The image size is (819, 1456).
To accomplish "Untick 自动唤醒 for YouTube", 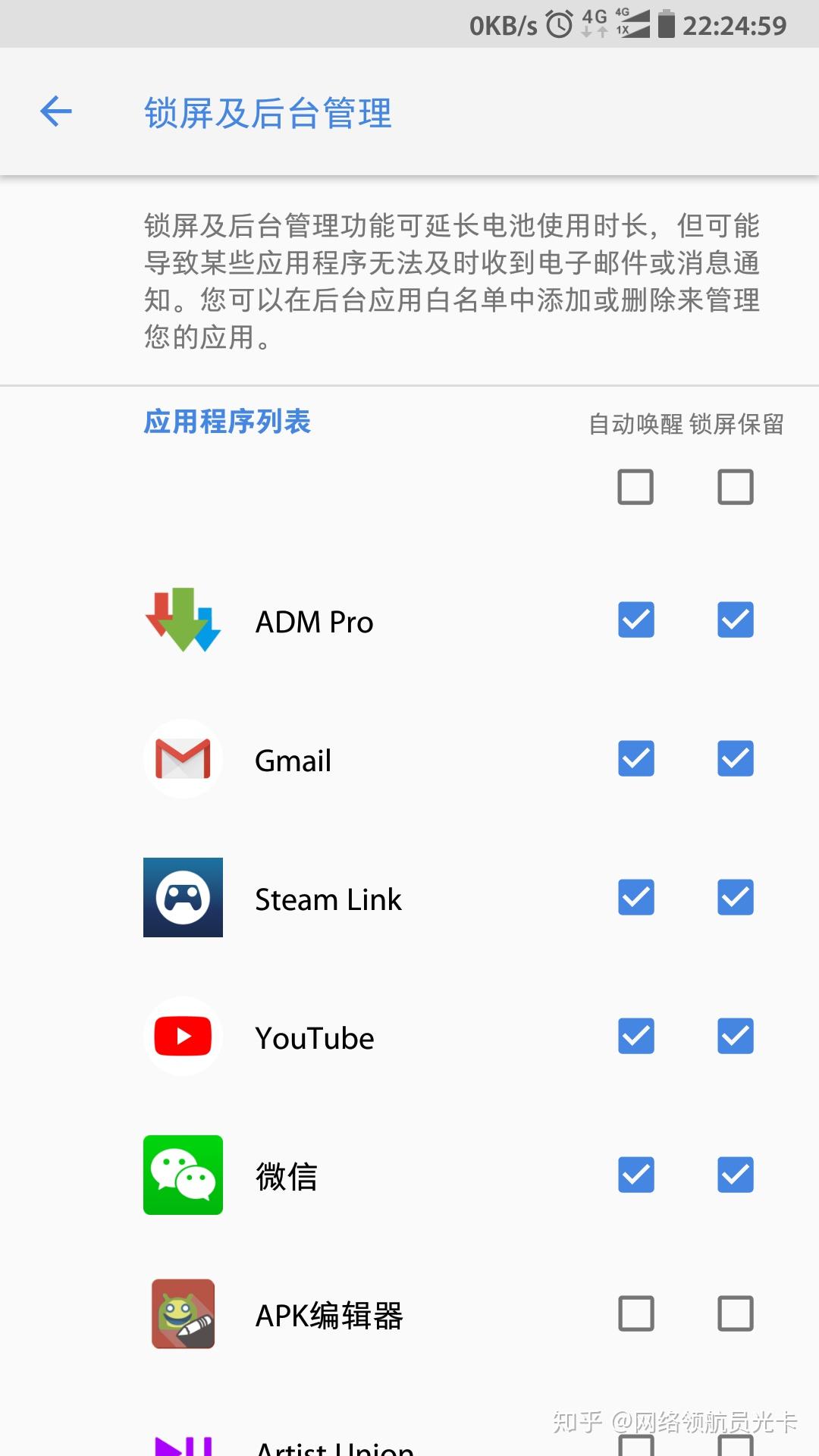I will tap(635, 1037).
